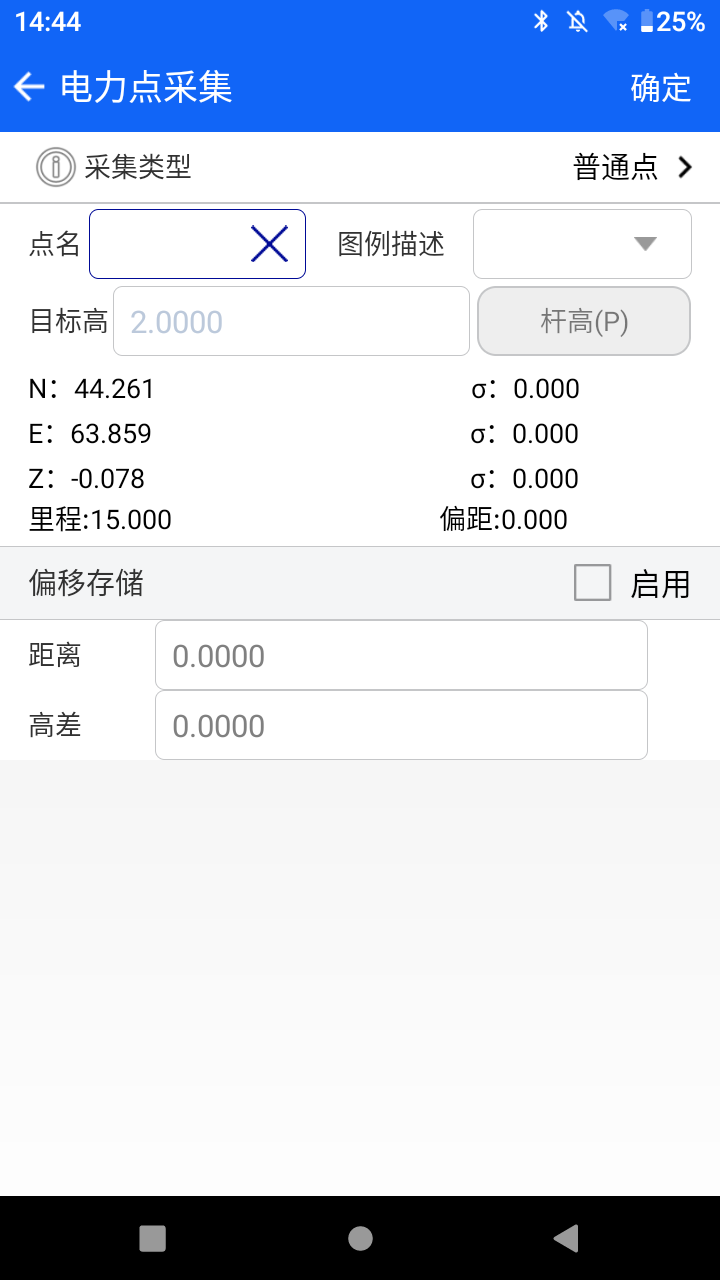Clear the 点名 field with the X
720x1280 pixels.
pyautogui.click(x=269, y=244)
